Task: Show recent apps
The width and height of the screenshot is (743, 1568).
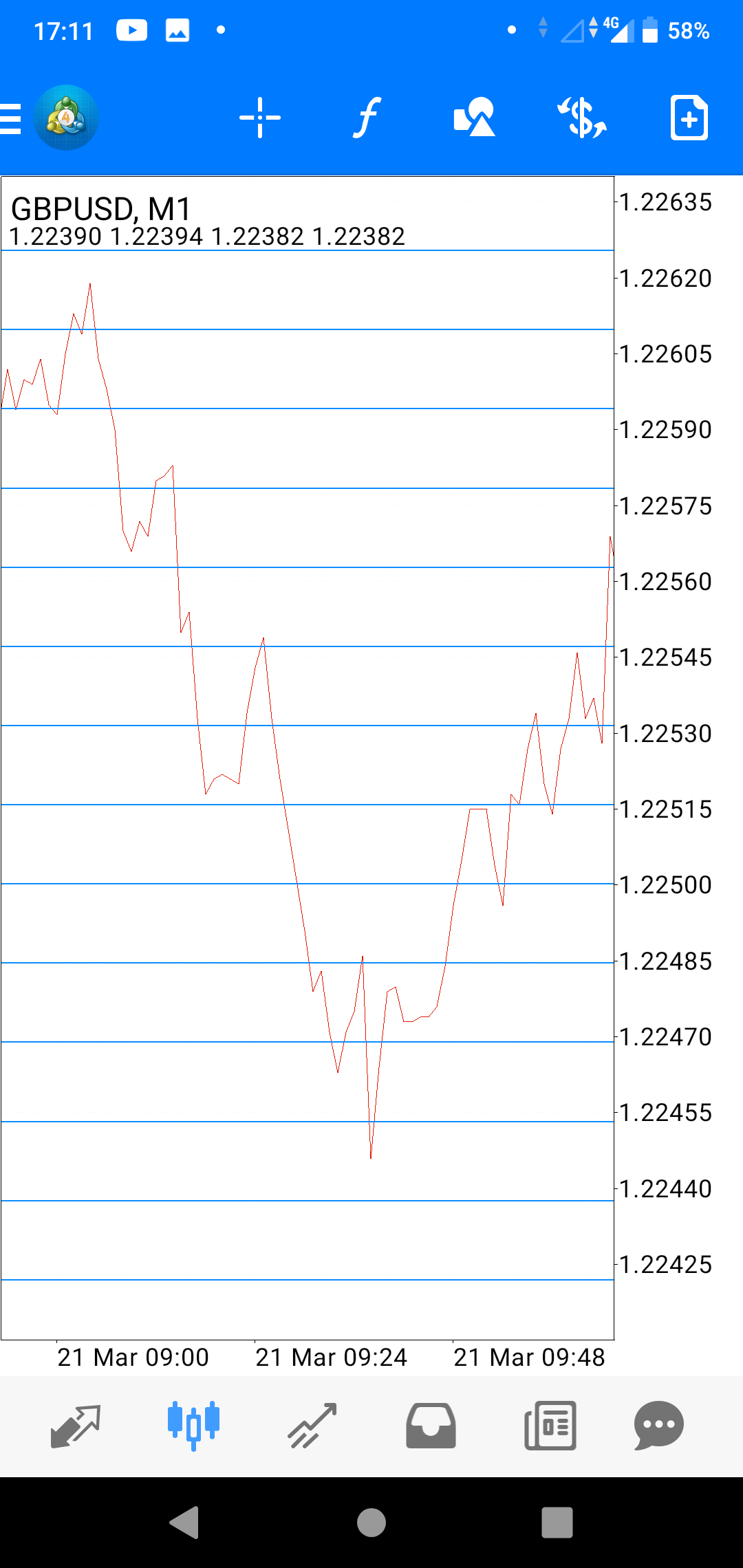Action: pos(557,1522)
